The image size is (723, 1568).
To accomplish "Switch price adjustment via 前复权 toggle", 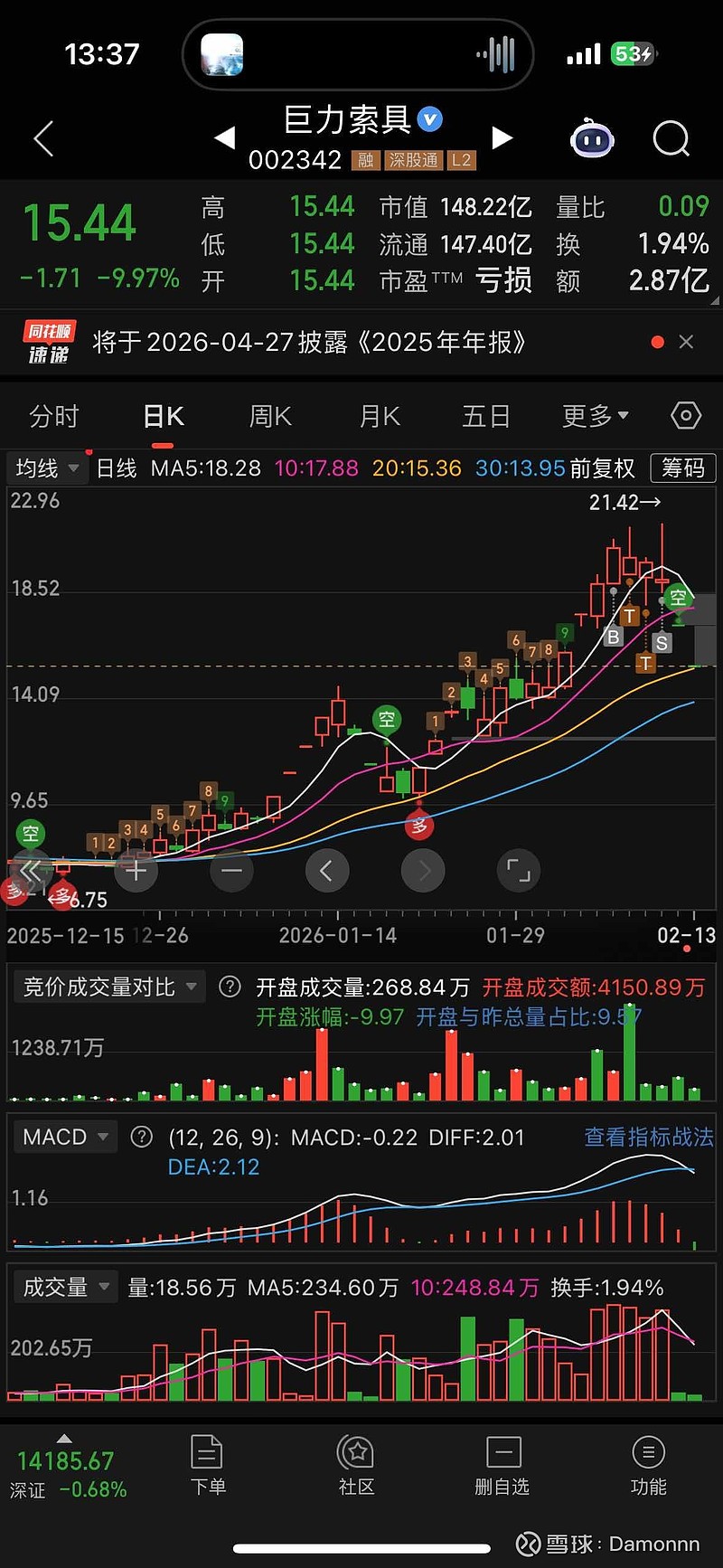I will click(600, 468).
